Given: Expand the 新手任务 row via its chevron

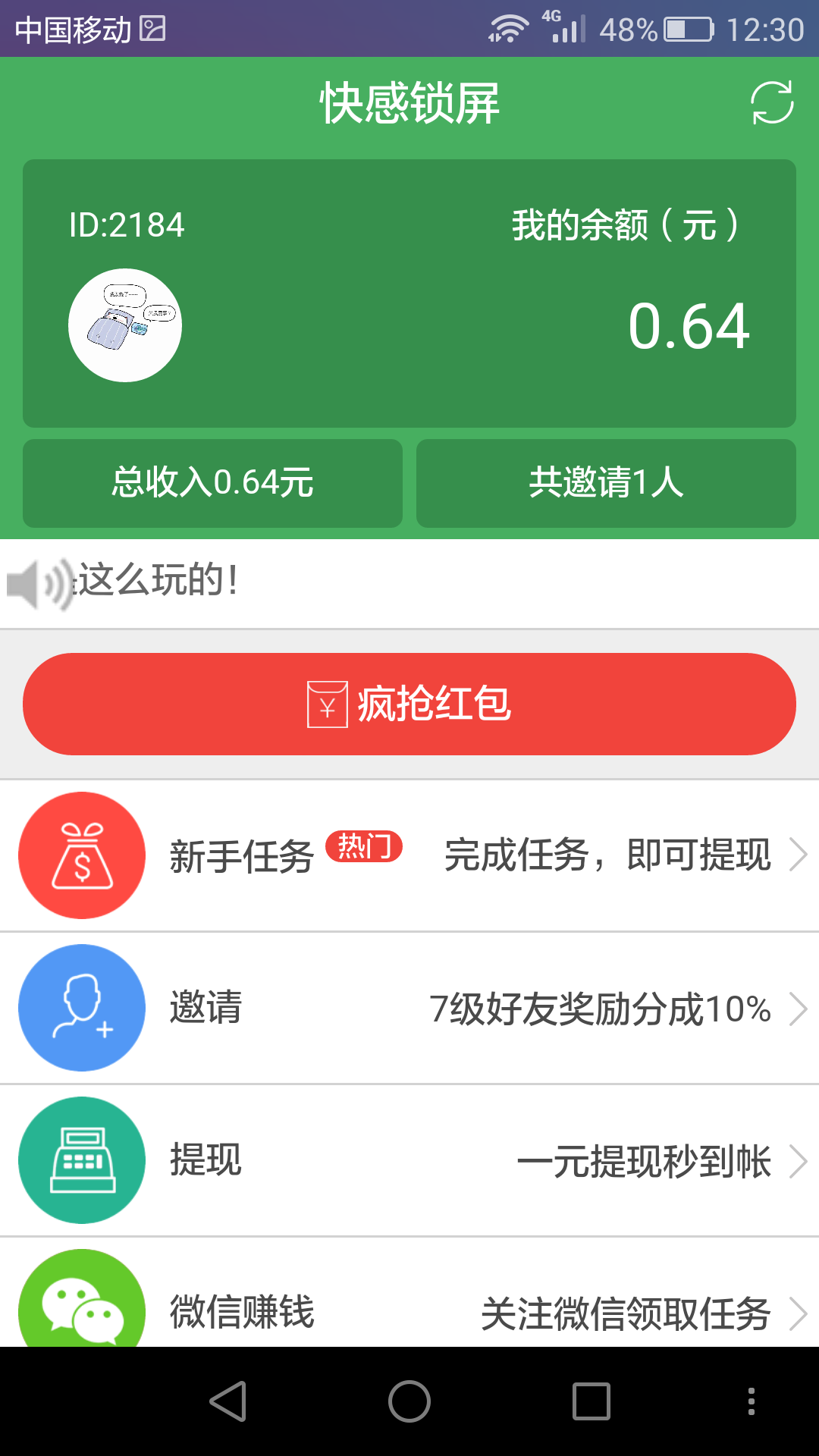Looking at the screenshot, I should pyautogui.click(x=799, y=857).
